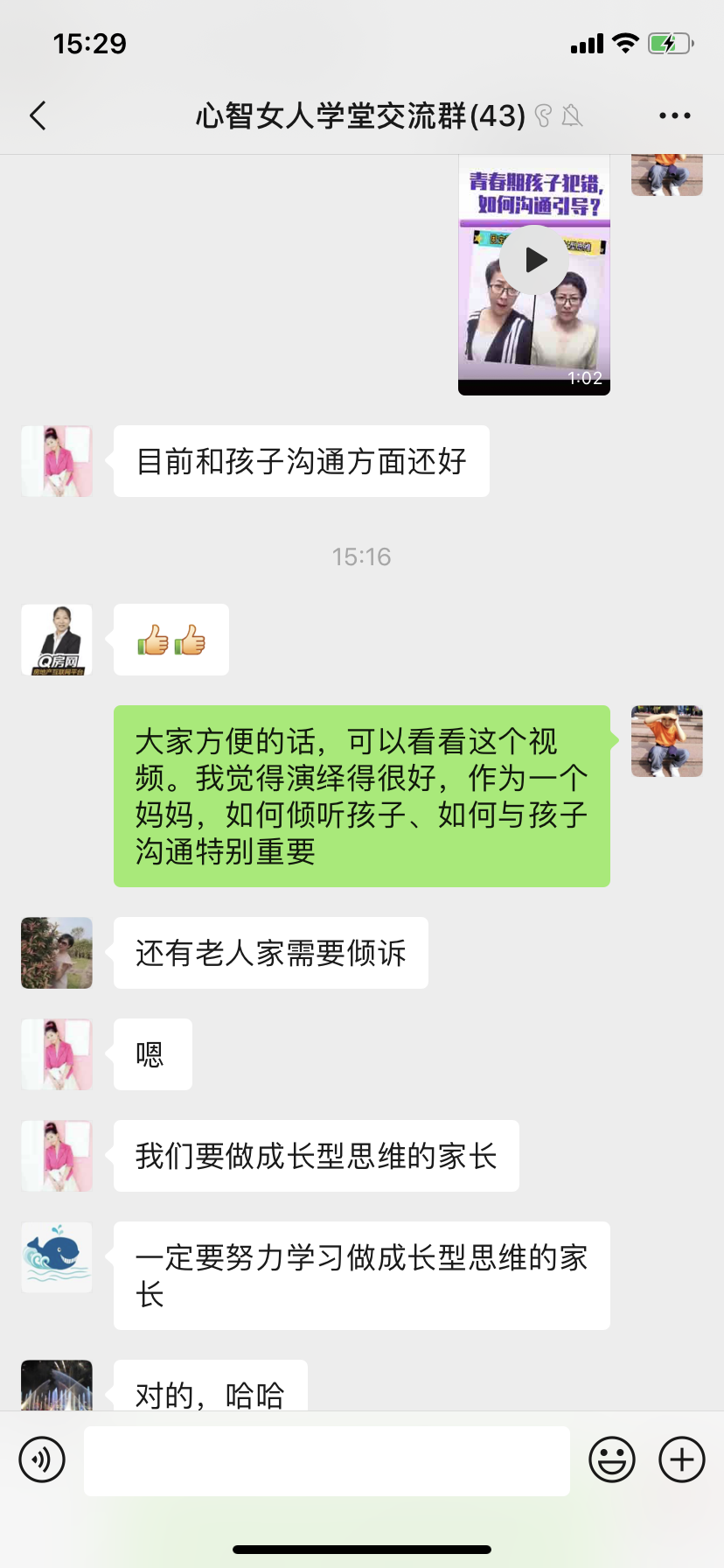Open the emoji sticker panel
Image resolution: width=724 pixels, height=1568 pixels.
(611, 1459)
